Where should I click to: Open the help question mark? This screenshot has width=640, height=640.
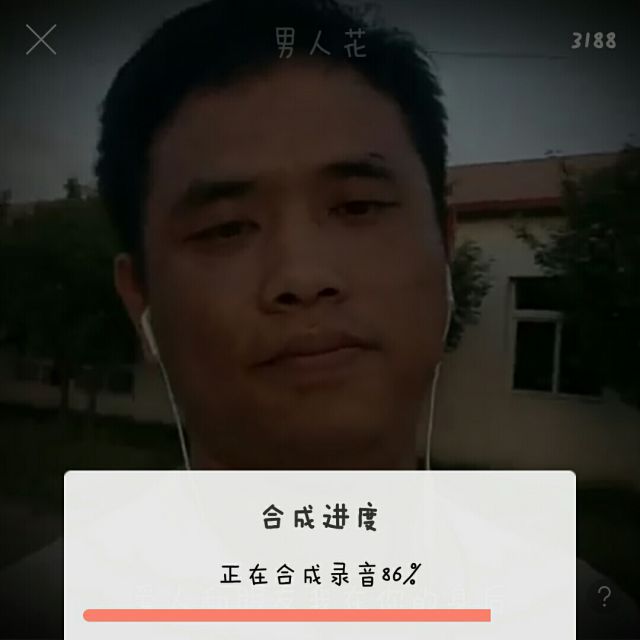(604, 597)
